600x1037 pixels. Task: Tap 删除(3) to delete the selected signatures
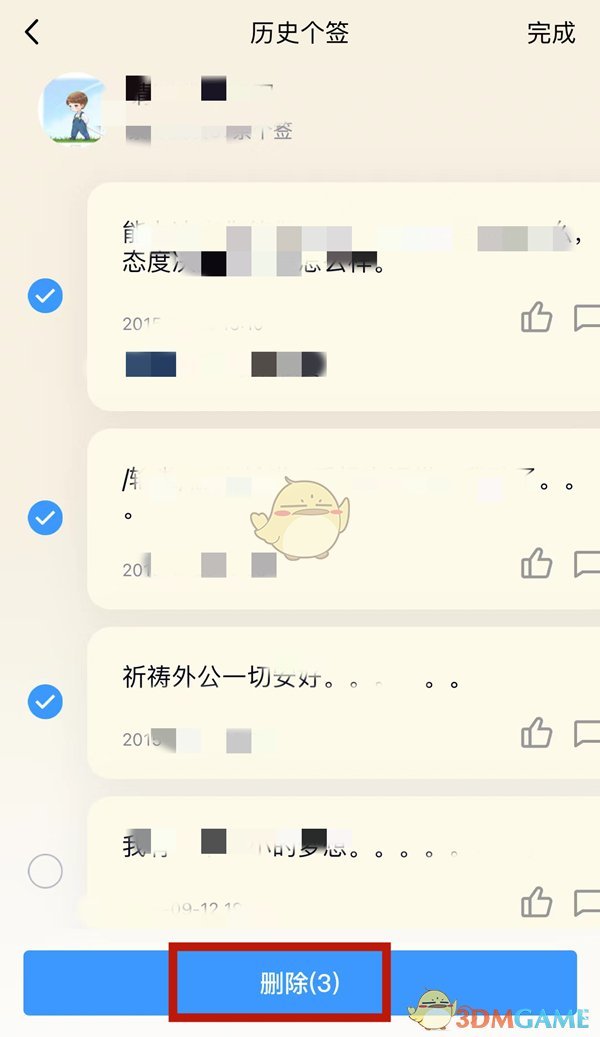[299, 983]
